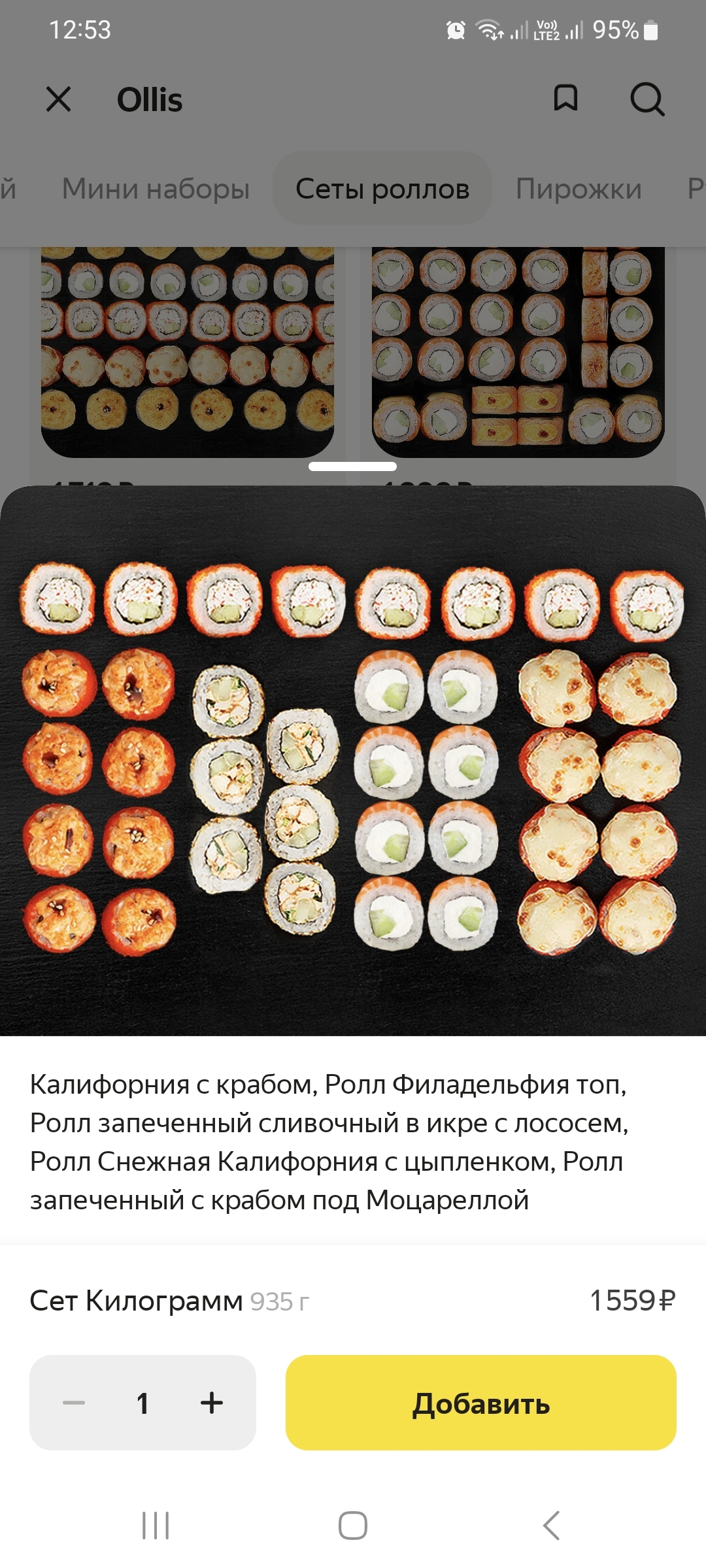This screenshot has width=706, height=1568.
Task: Close the Ollis restaurant page
Action: click(x=58, y=99)
